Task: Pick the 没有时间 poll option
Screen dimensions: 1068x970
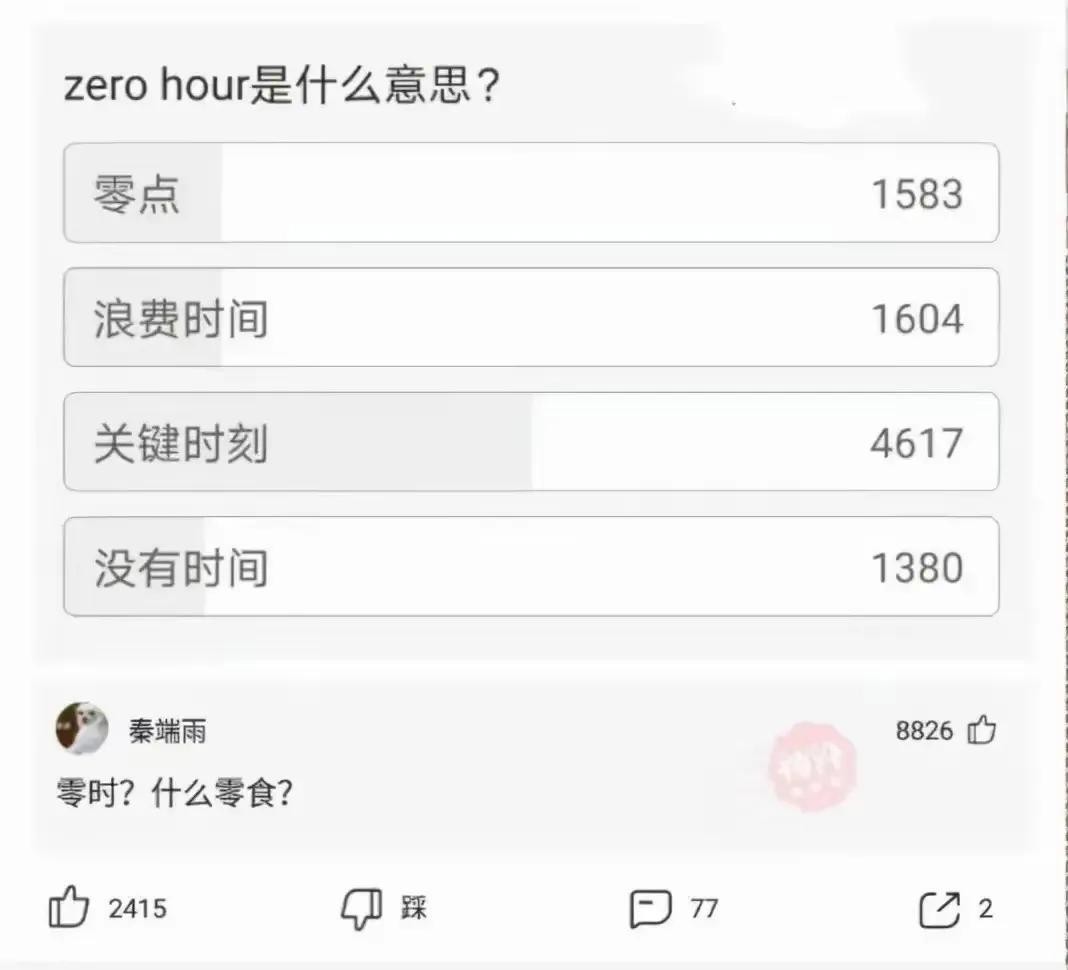Action: (x=530, y=567)
